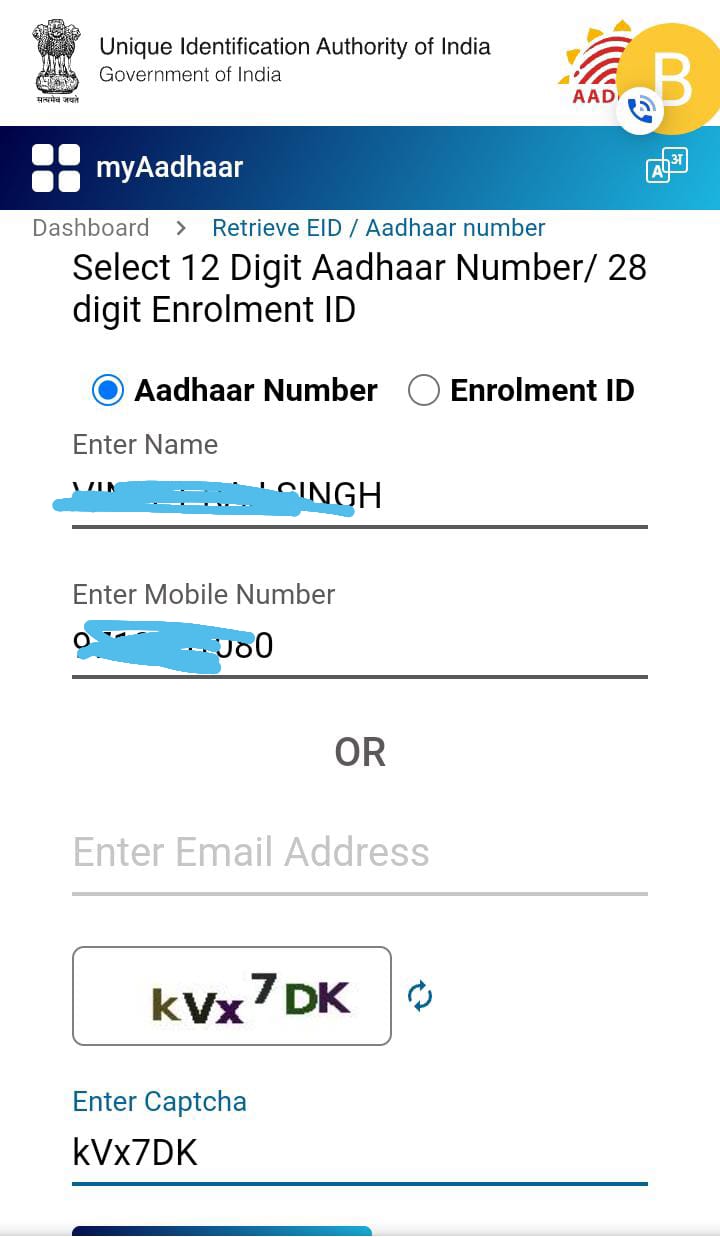The image size is (720, 1237).
Task: Refresh the captcha image
Action: point(421,996)
